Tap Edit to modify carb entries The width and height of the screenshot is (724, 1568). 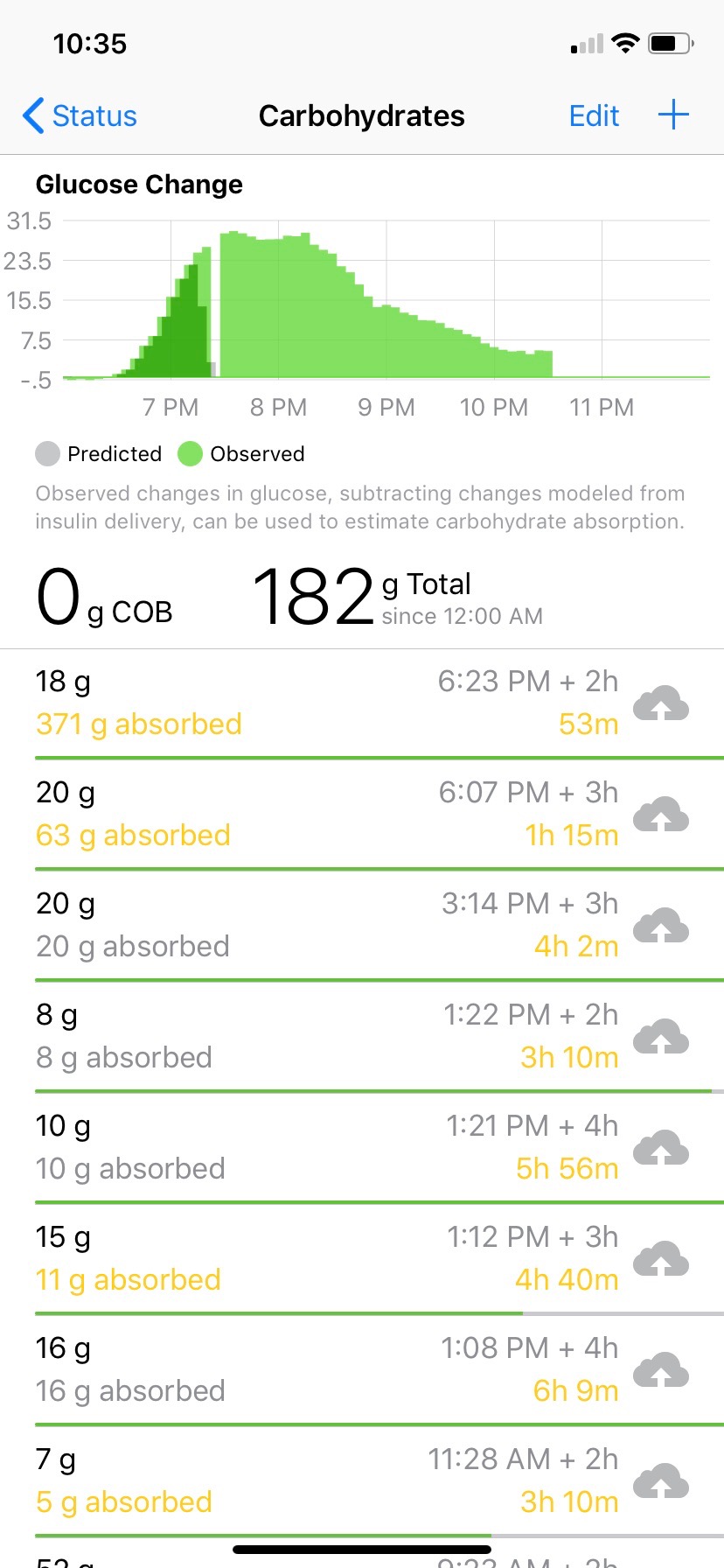[x=594, y=115]
